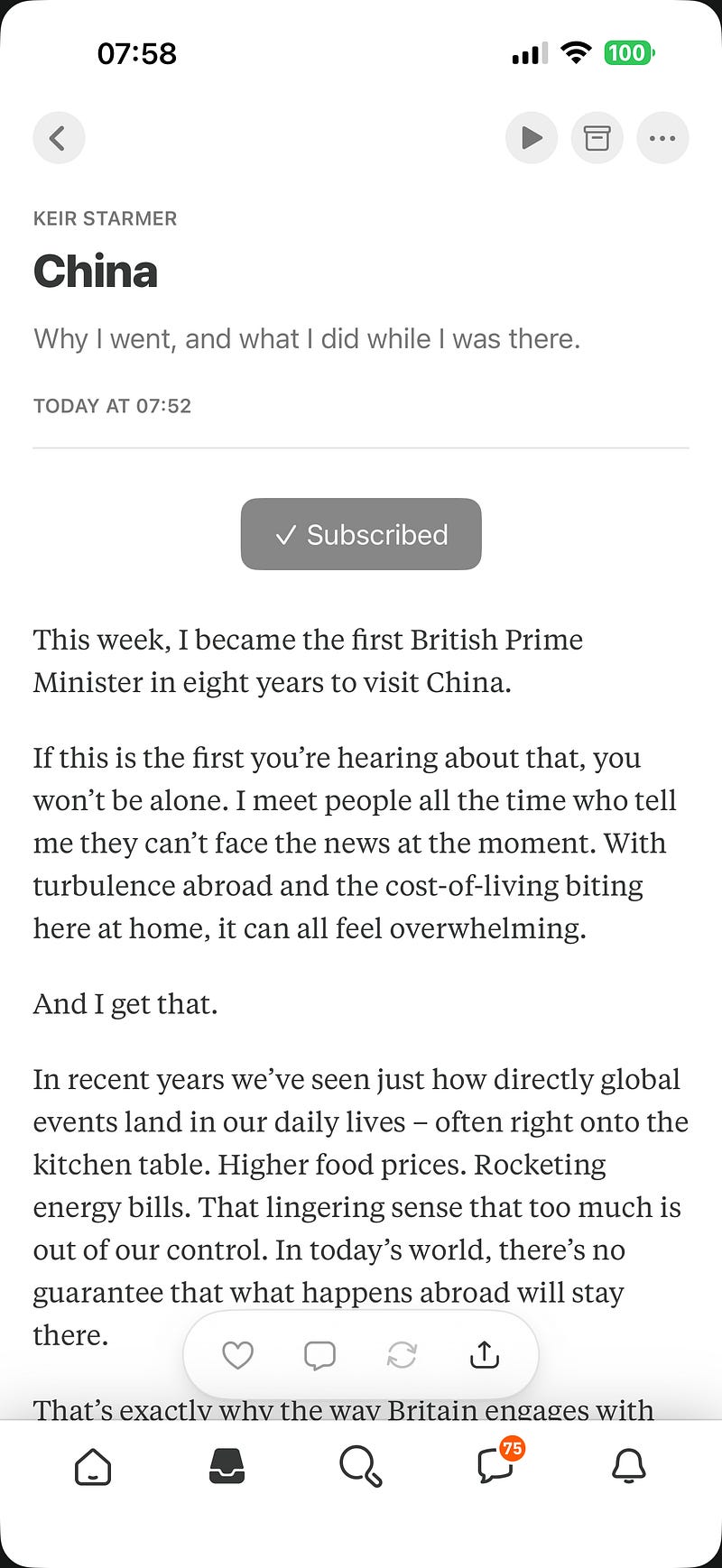View the Activity notifications bell tab
This screenshot has width=722, height=1568.
click(629, 1467)
